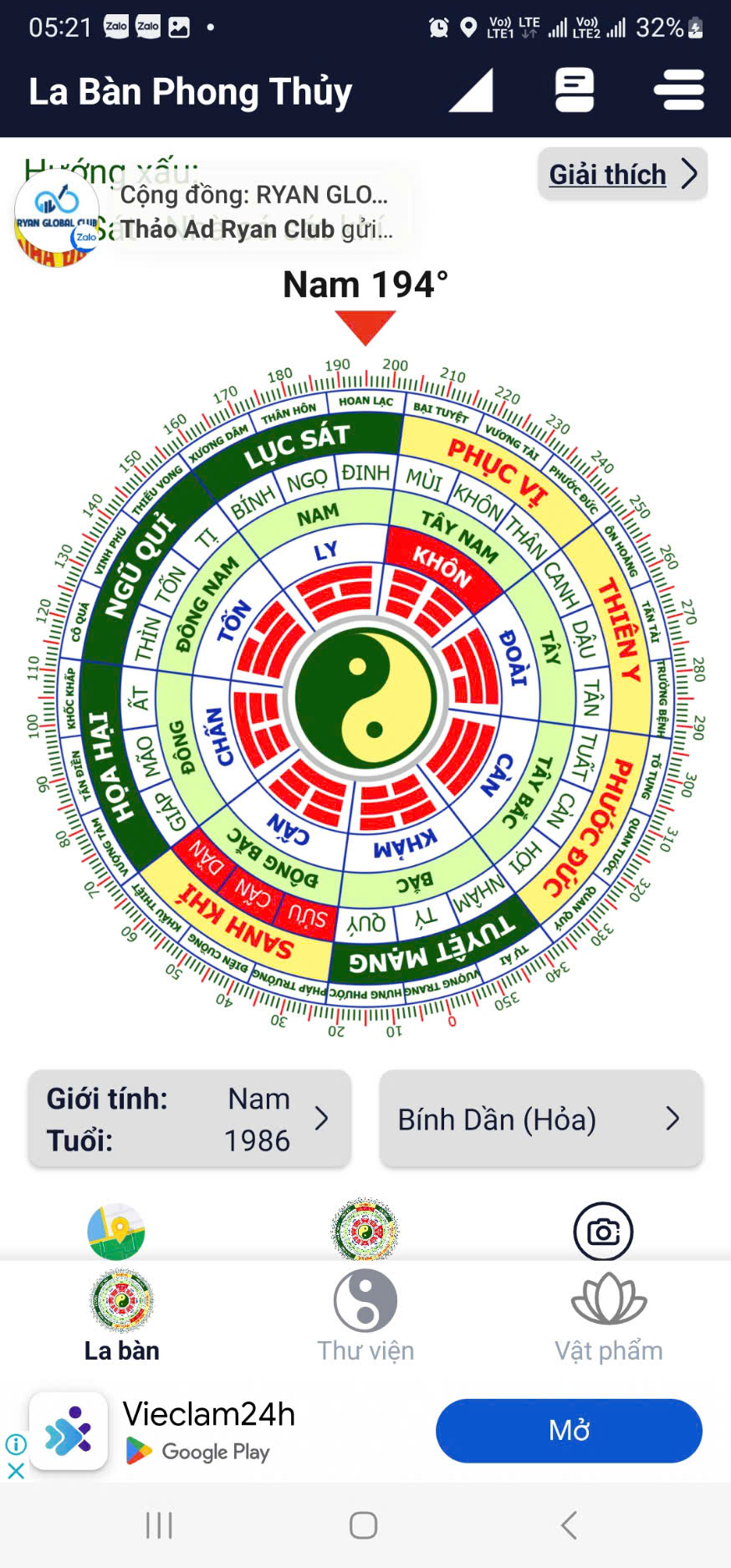The image size is (731, 1568).
Task: Change gender and birth year (Nam 1986)
Action: click(190, 1119)
